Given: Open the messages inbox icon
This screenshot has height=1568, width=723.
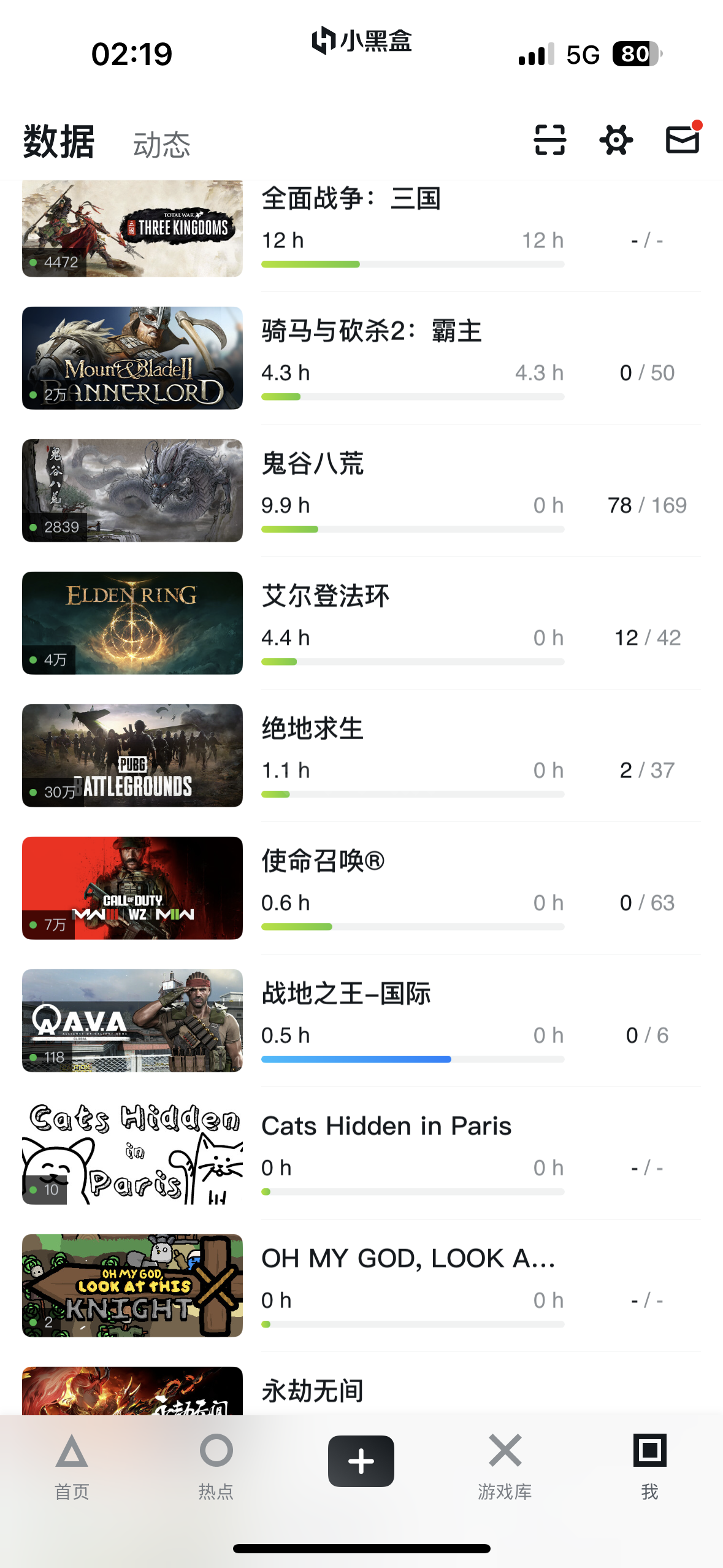Looking at the screenshot, I should point(682,140).
